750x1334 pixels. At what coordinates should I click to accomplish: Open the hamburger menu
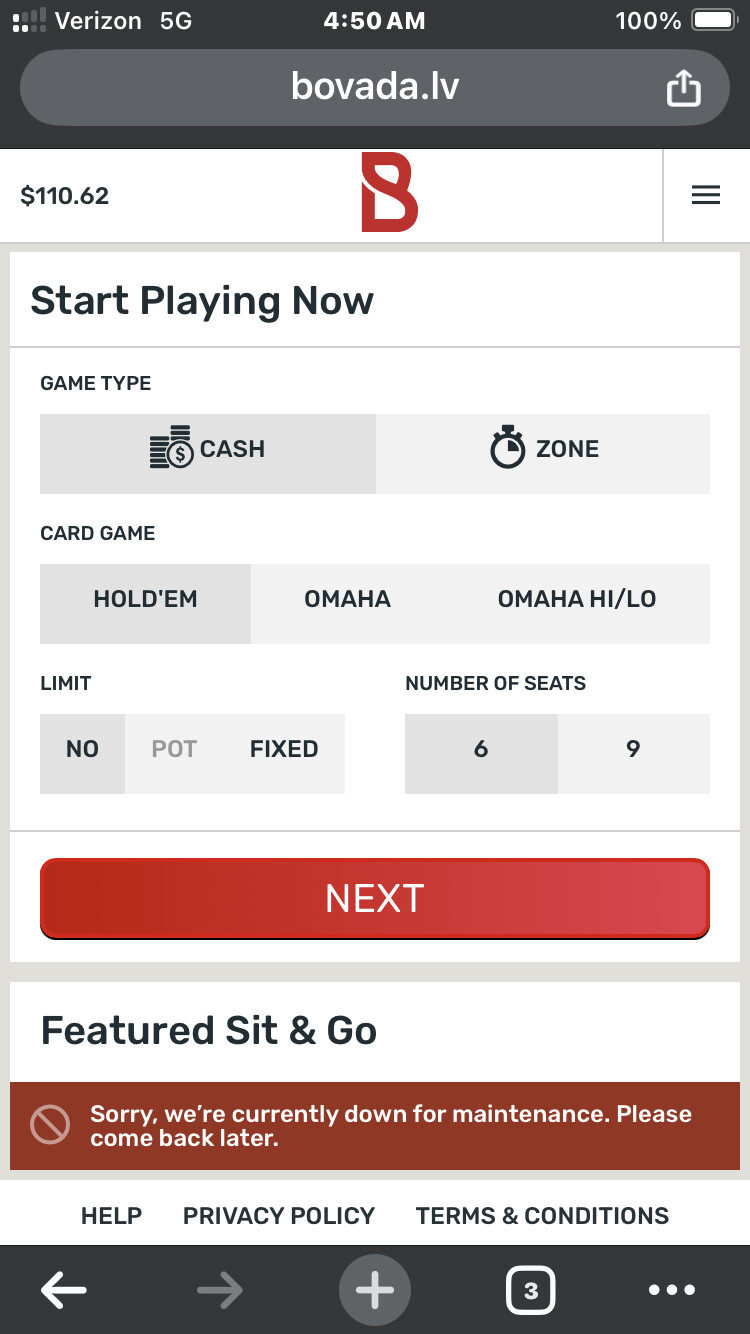click(x=706, y=196)
